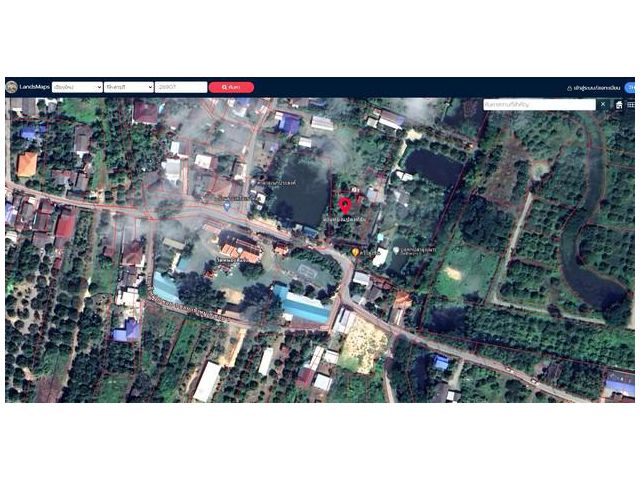Screen dimensions: 640x480
Task: Tap the red search button
Action: (x=231, y=87)
